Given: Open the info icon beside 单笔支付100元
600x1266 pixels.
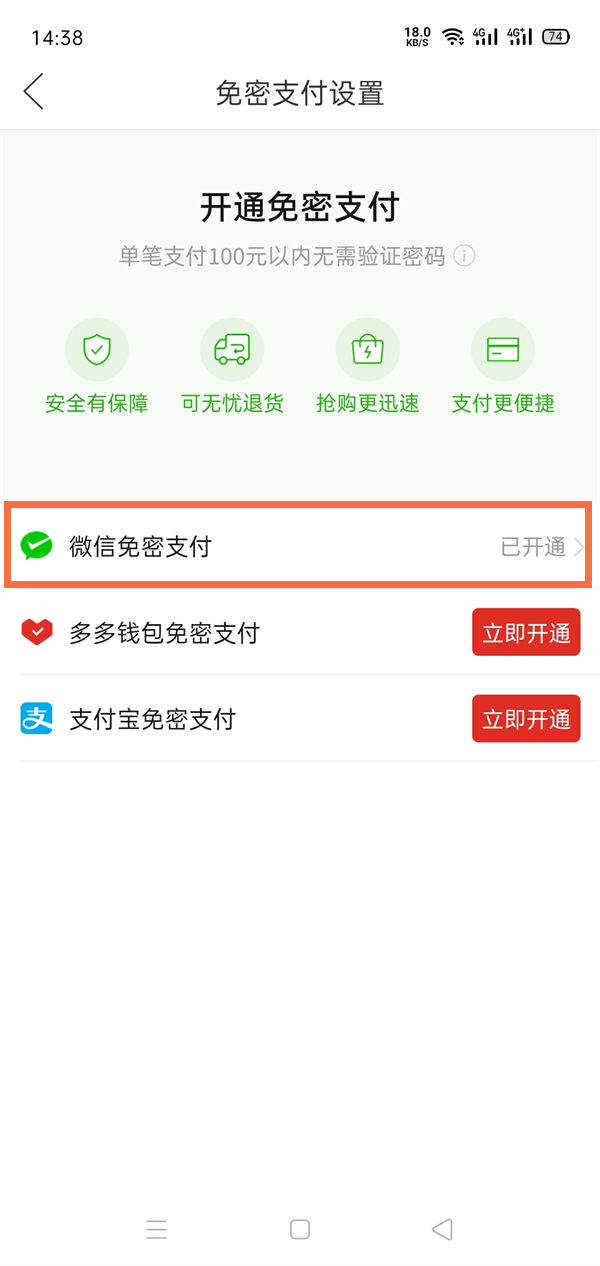Looking at the screenshot, I should coord(464,256).
